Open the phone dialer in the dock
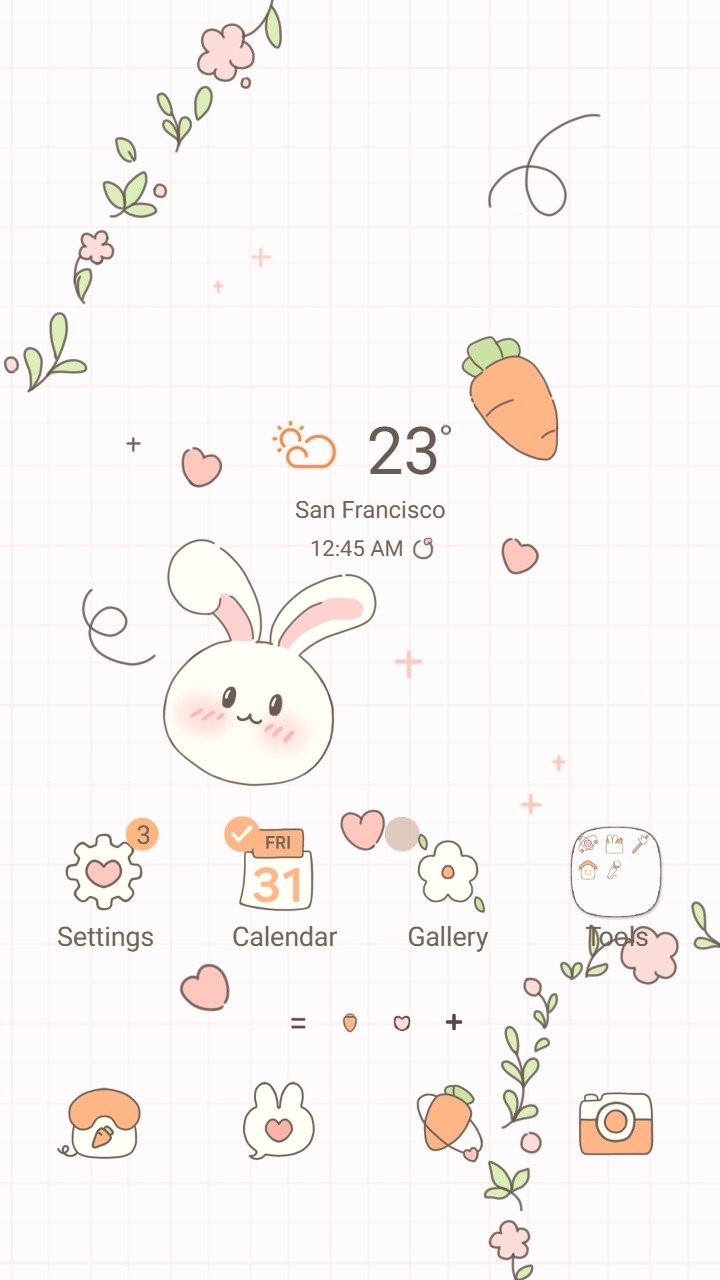The height and width of the screenshot is (1280, 720). [103, 1123]
